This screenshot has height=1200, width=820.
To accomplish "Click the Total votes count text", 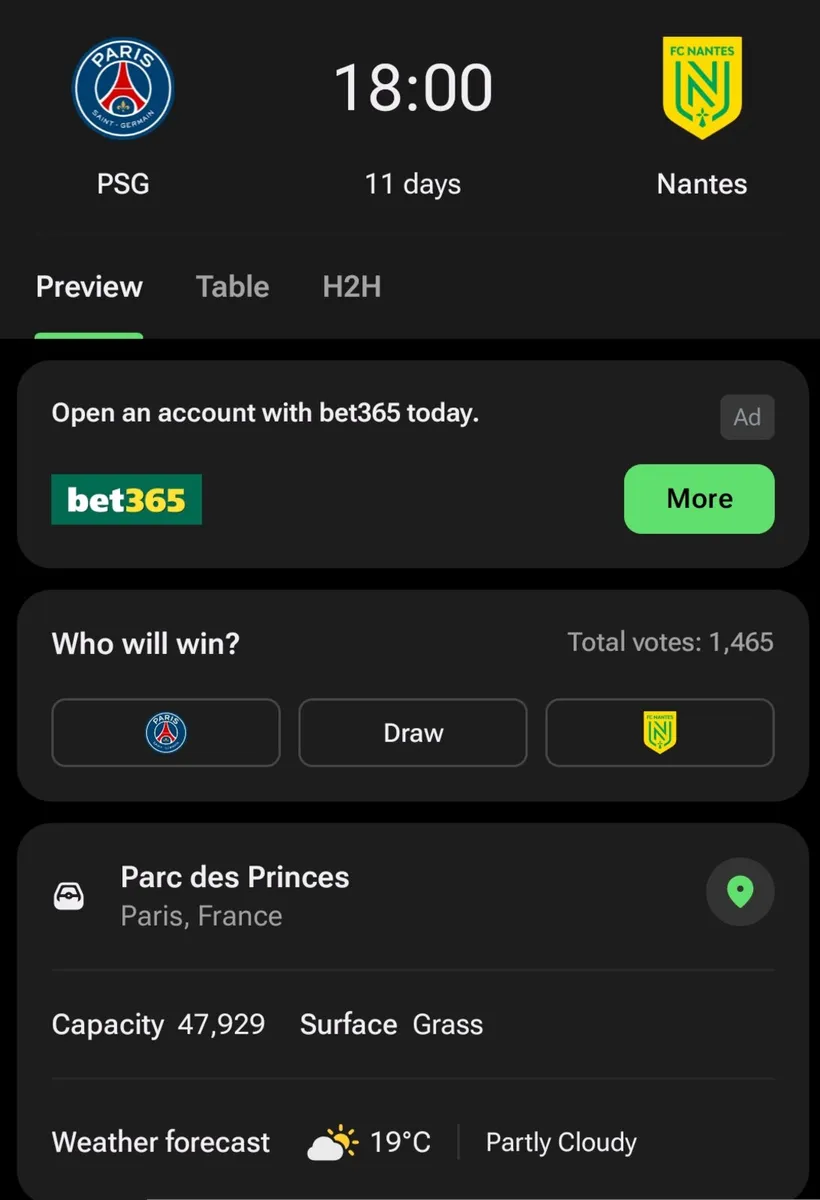I will (671, 642).
